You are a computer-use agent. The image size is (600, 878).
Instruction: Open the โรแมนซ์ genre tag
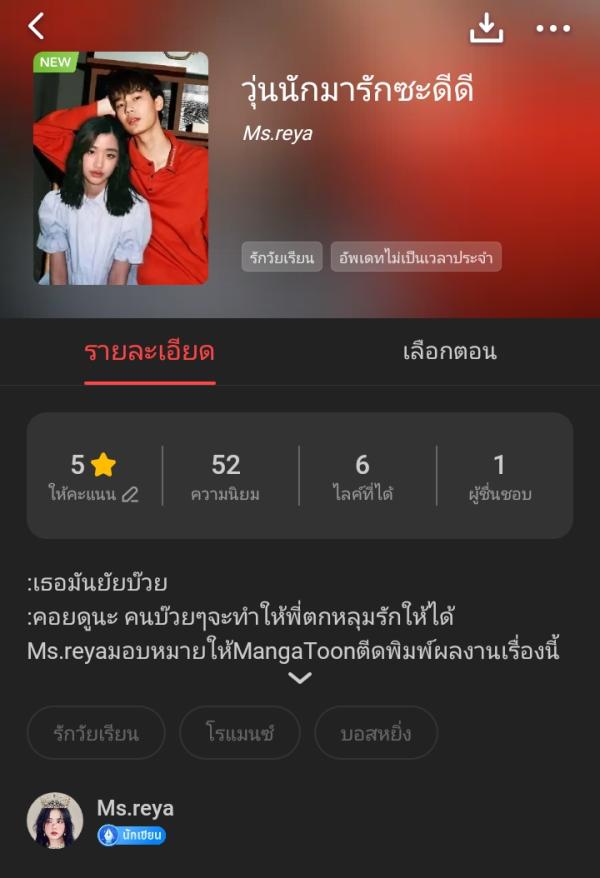tap(240, 733)
